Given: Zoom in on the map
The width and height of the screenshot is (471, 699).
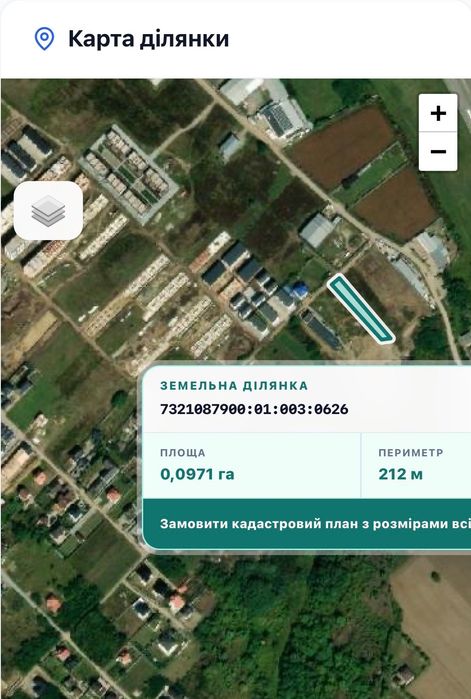Looking at the screenshot, I should pyautogui.click(x=438, y=113).
